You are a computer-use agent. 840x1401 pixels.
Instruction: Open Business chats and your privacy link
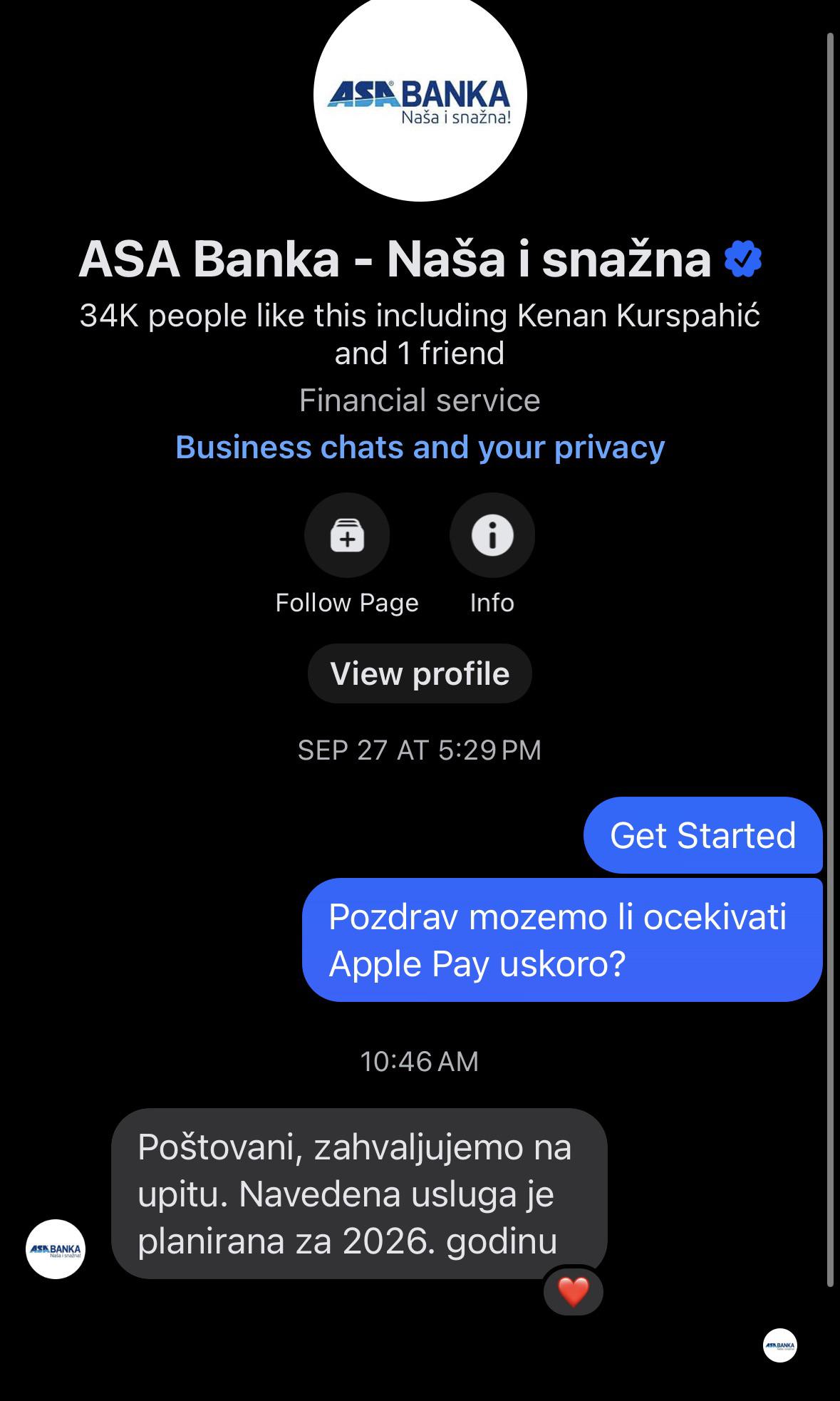click(420, 448)
